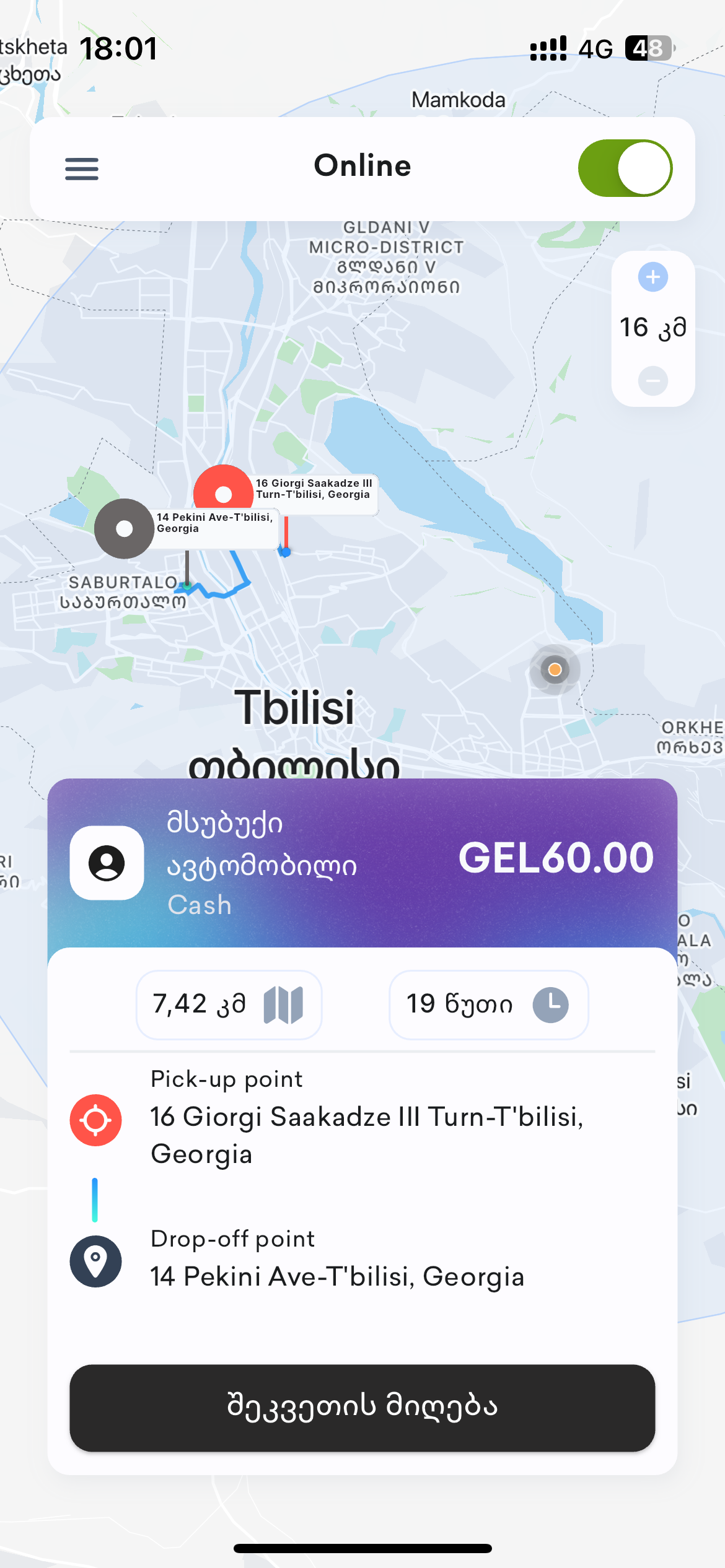
Task: Select the red pick-up marker on map
Action: 223,494
